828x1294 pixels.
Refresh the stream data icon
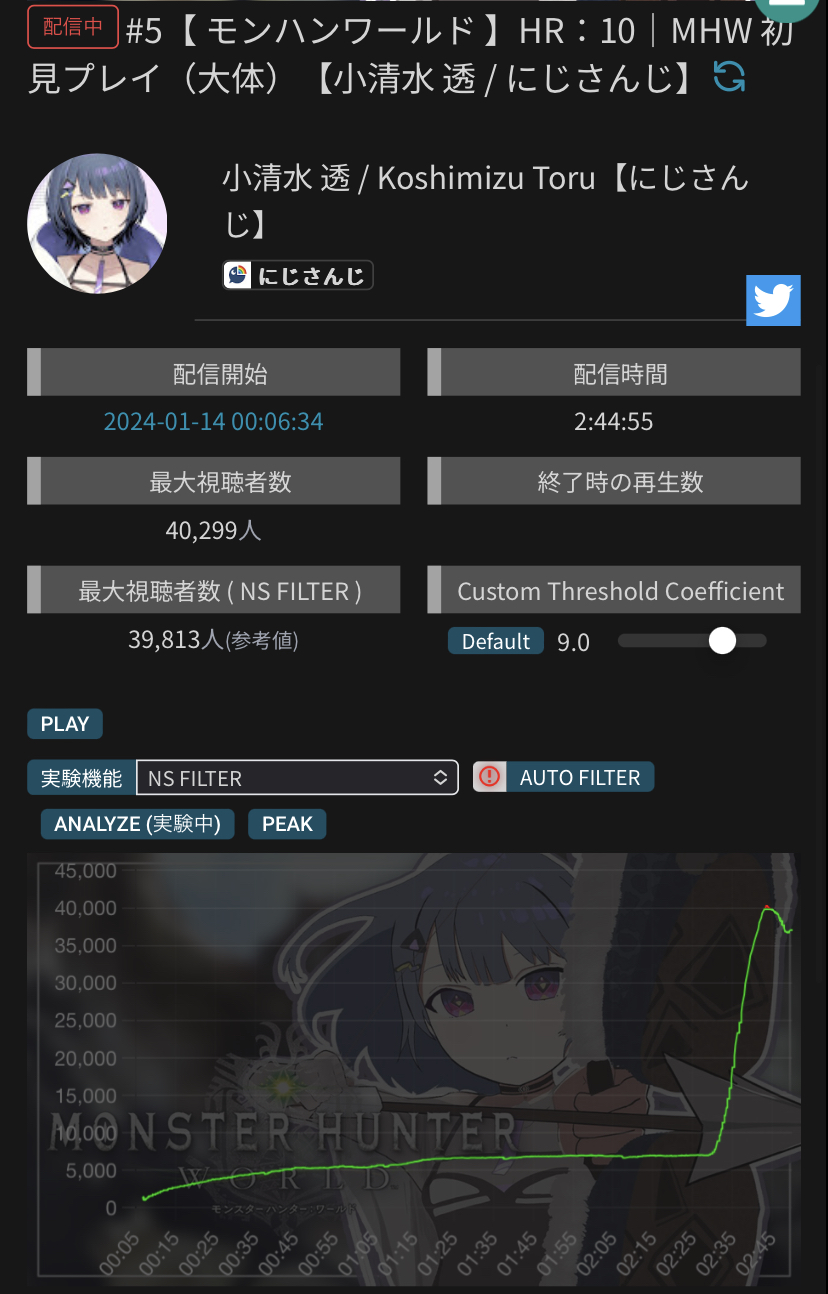point(729,76)
